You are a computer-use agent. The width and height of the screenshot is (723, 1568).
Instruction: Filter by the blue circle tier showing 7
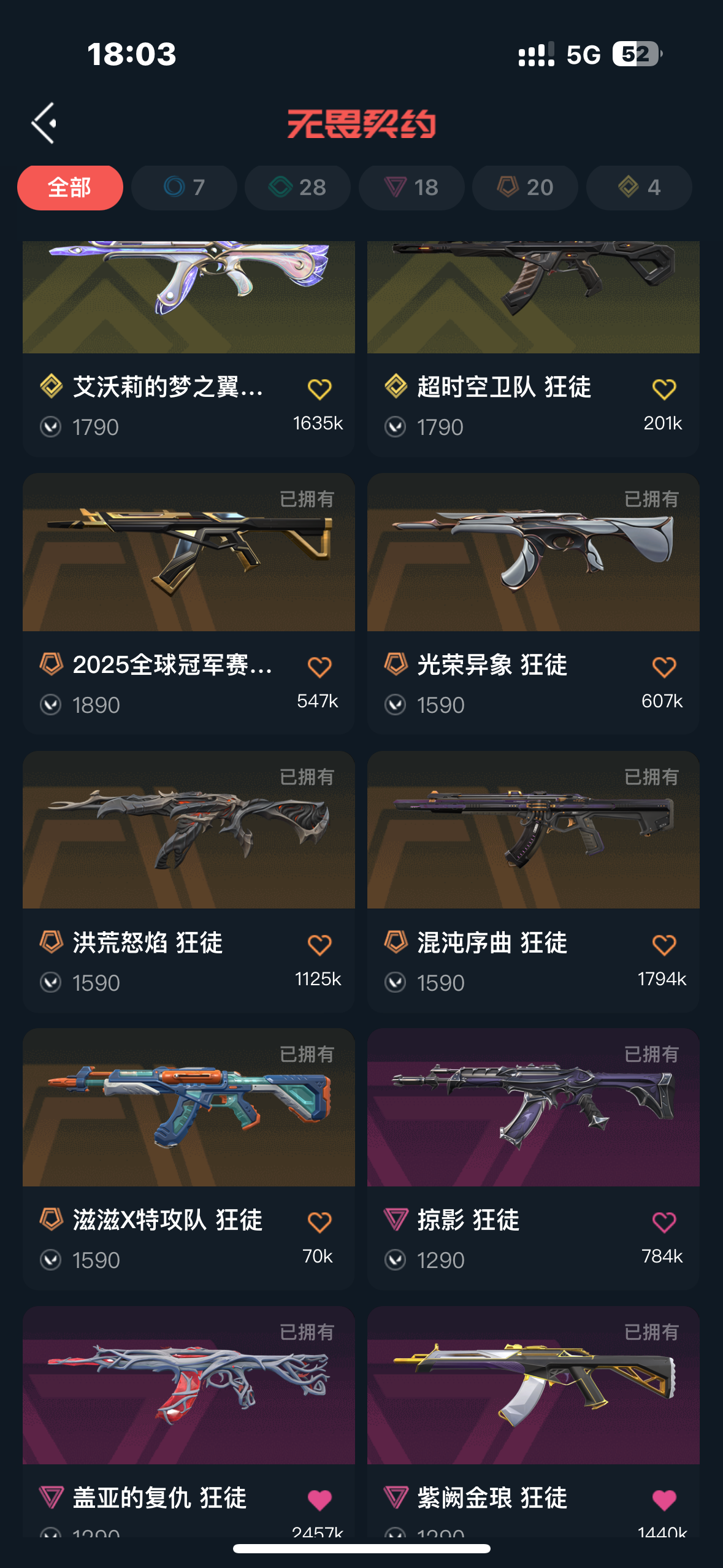tap(184, 188)
